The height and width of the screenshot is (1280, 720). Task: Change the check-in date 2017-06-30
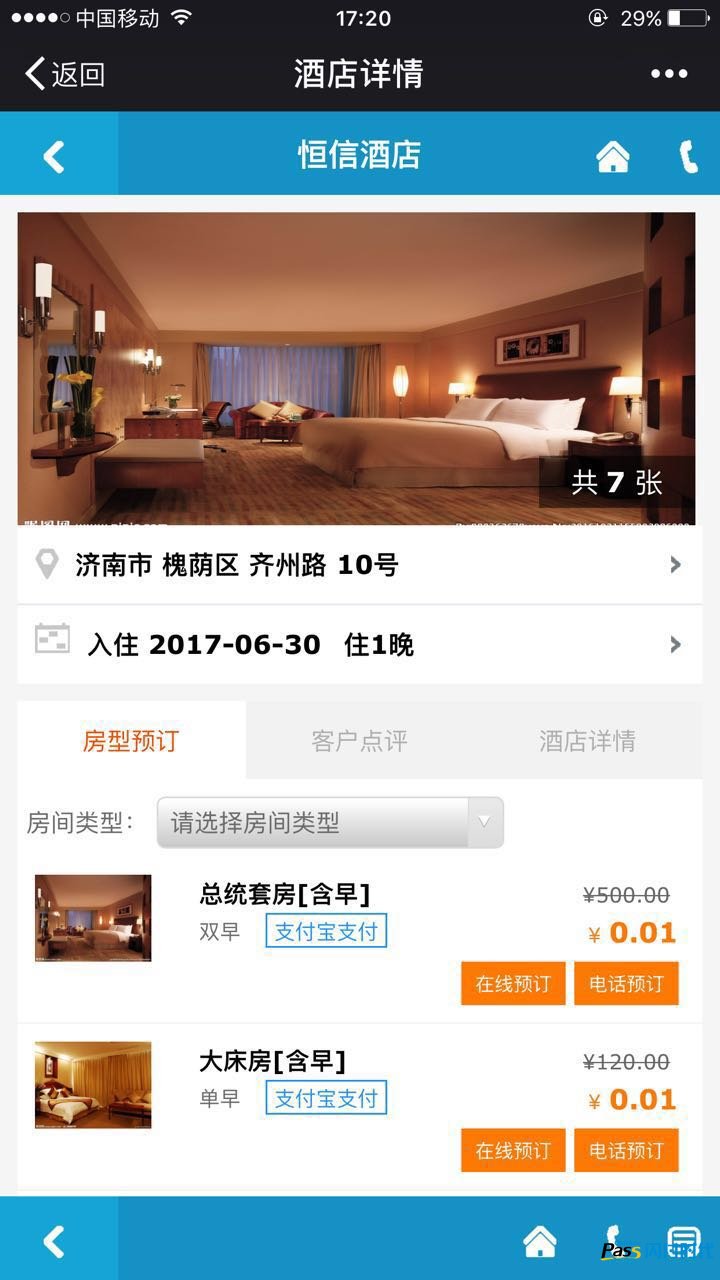click(x=360, y=645)
